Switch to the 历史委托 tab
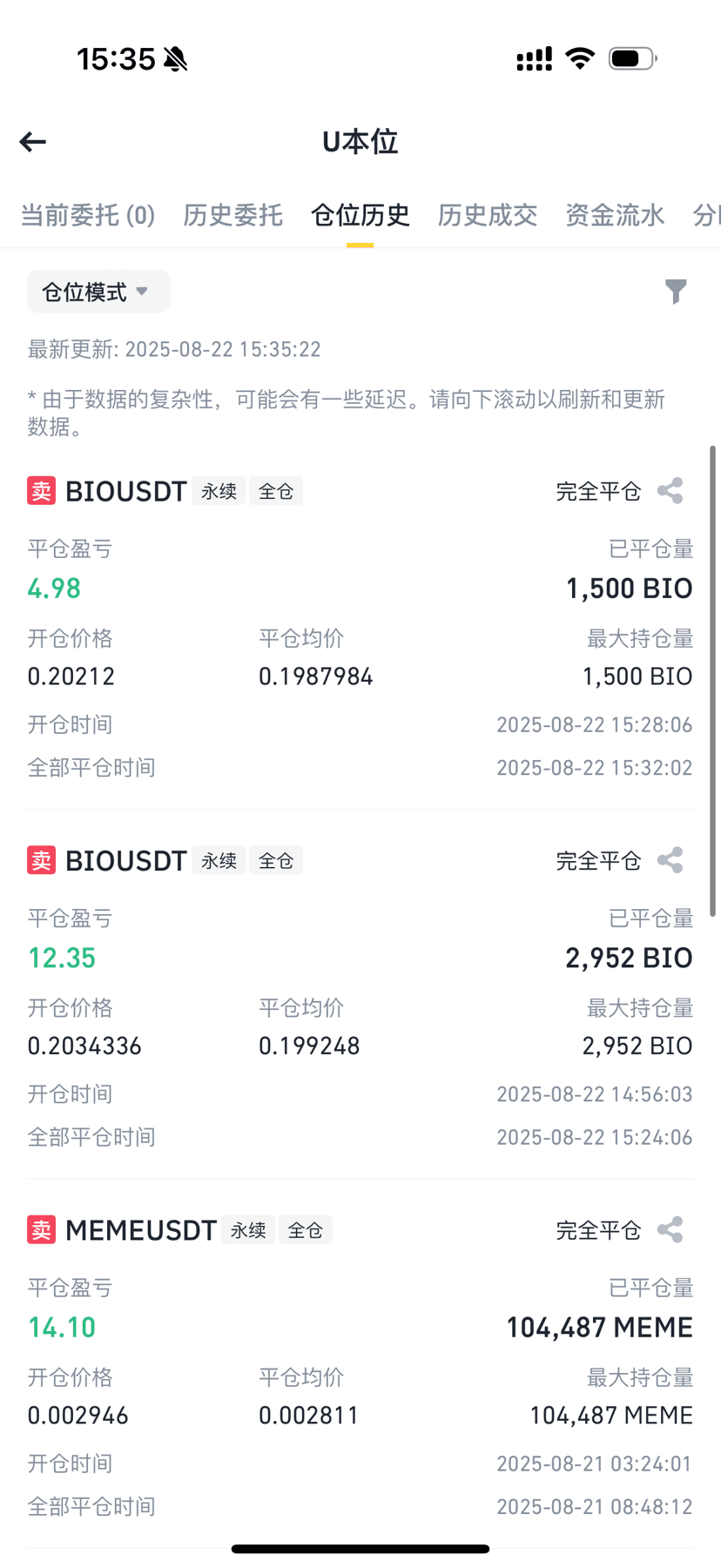Screen dimensions: 721x1568 [x=232, y=215]
